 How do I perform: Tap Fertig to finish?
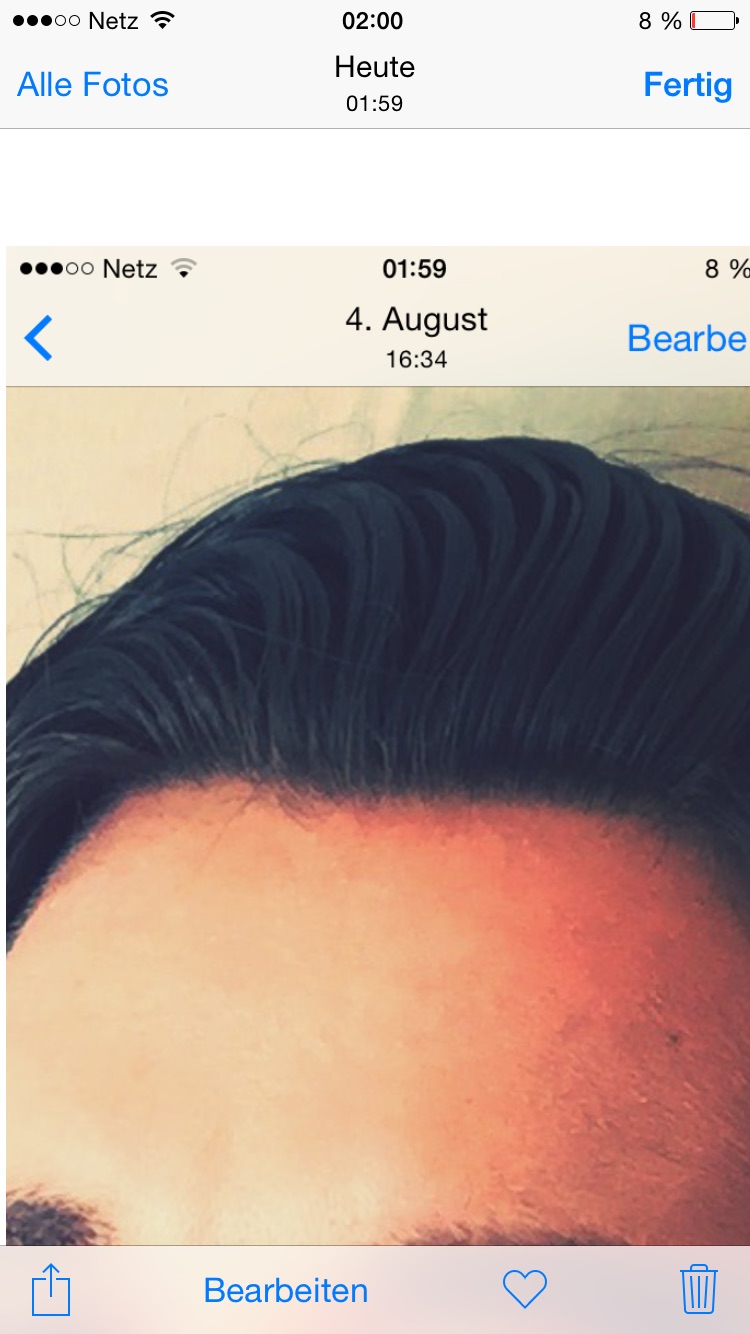pyautogui.click(x=688, y=85)
